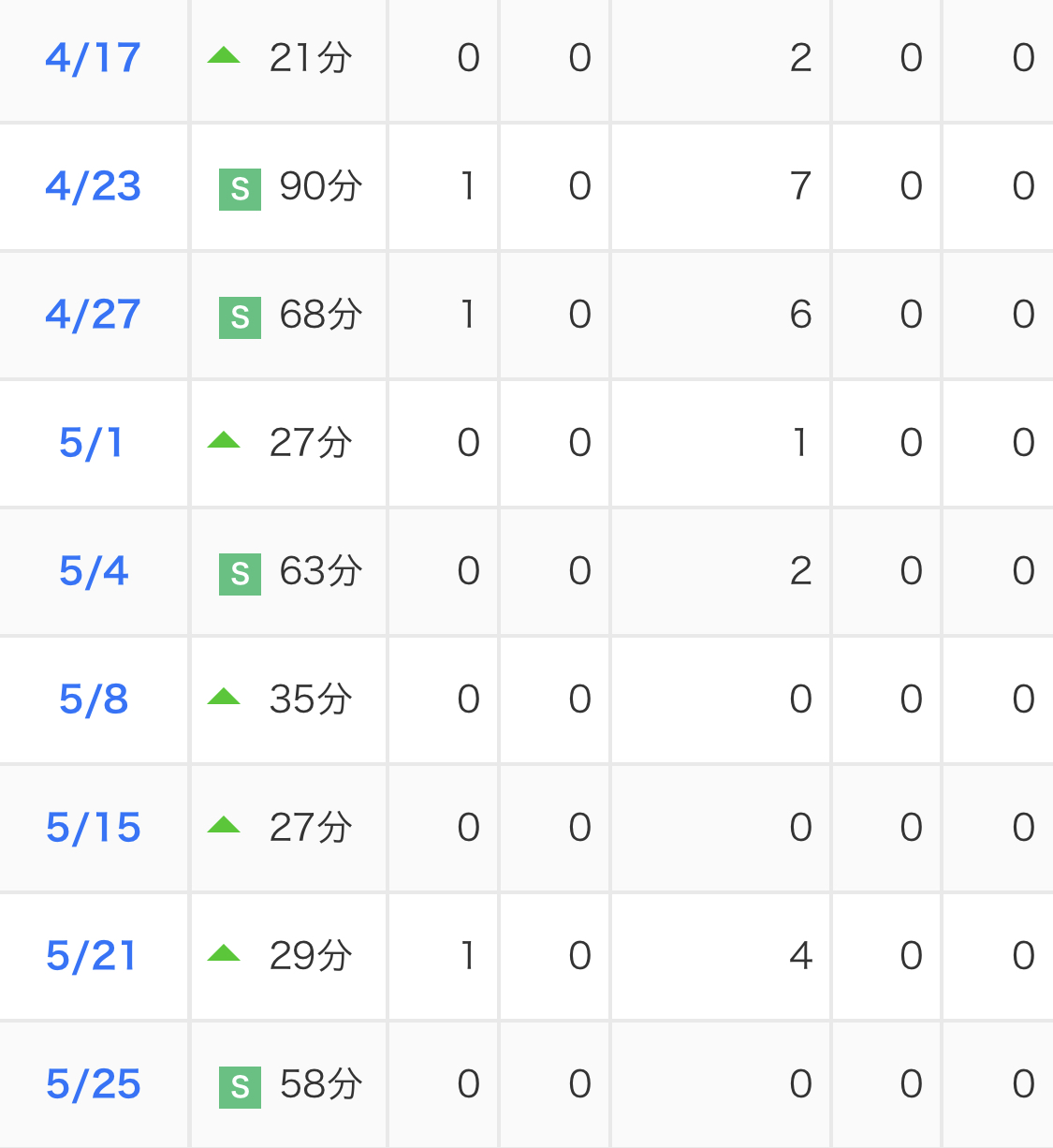The image size is (1053, 1148).
Task: Tap the 4/27 match date
Action: coord(93,315)
